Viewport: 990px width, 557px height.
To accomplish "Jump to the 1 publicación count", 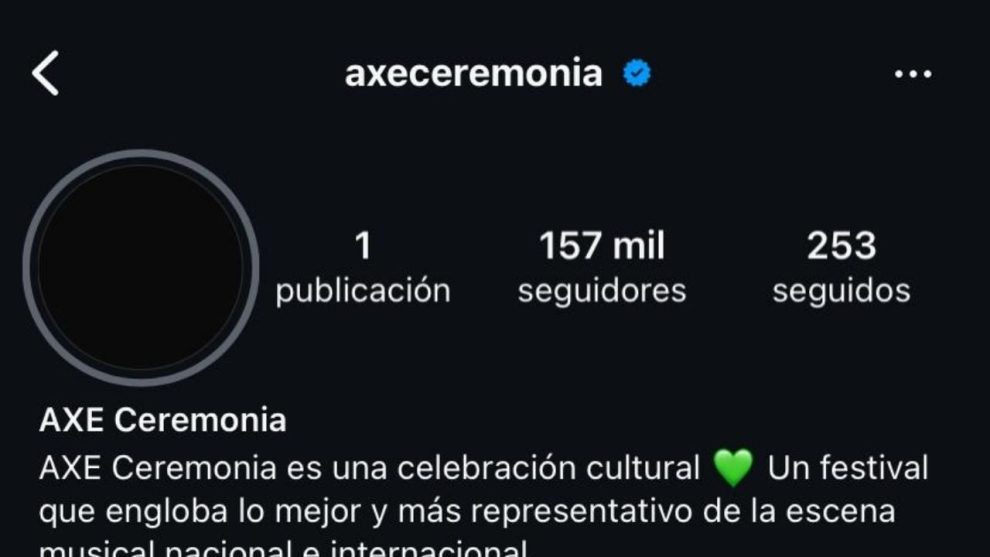I will click(363, 267).
